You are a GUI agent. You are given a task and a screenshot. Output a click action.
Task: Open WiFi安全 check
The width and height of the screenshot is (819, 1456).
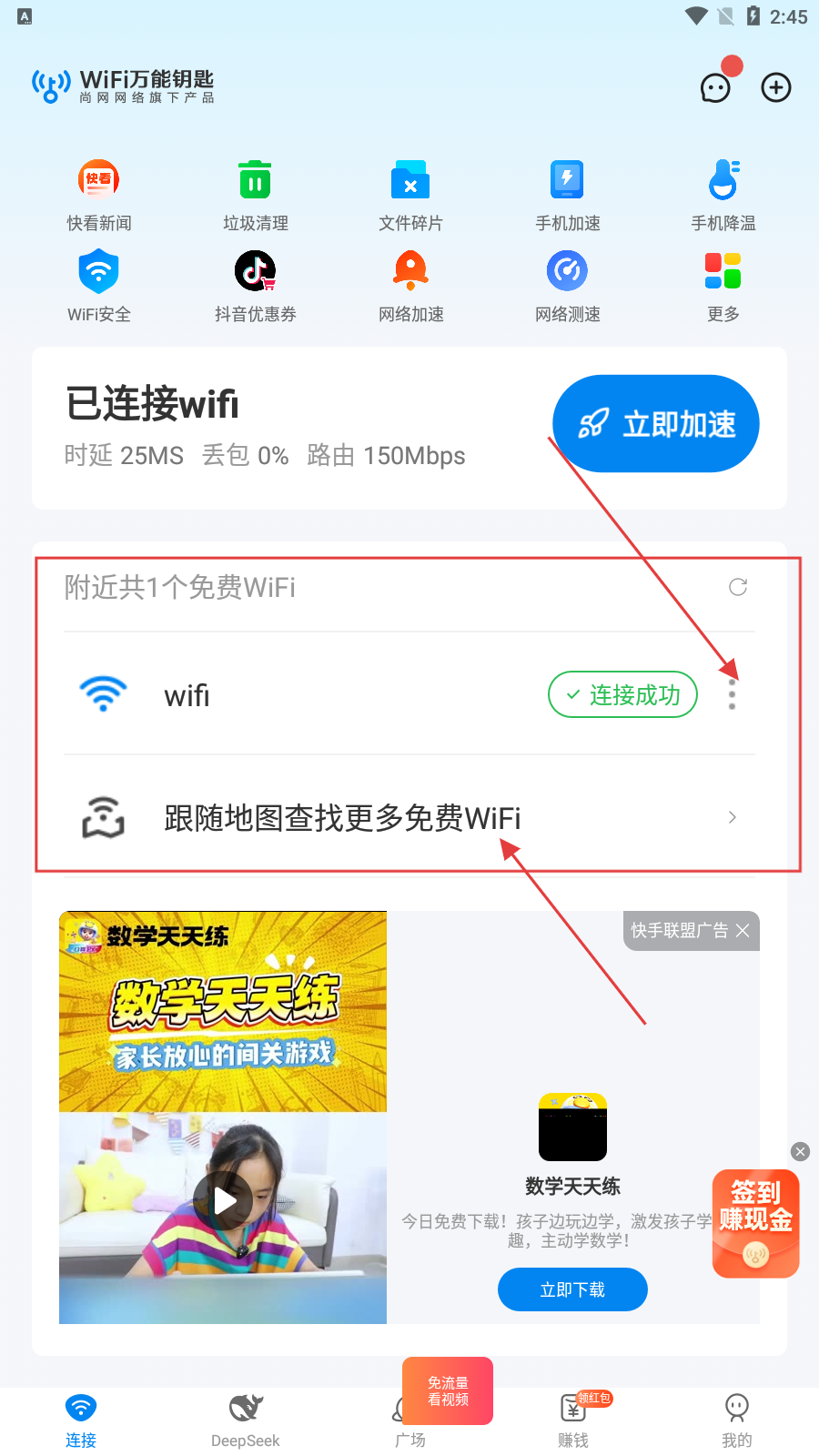click(99, 286)
